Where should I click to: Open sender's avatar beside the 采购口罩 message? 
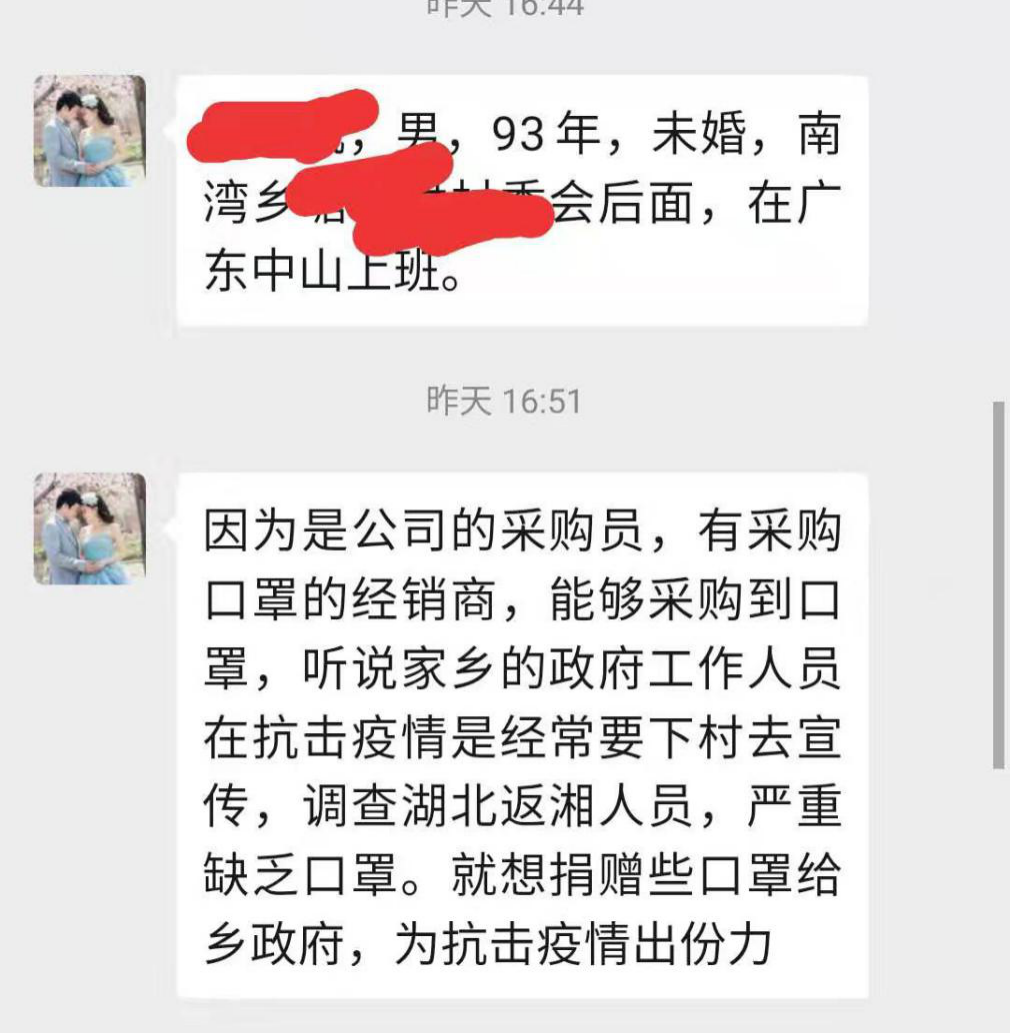coord(90,529)
